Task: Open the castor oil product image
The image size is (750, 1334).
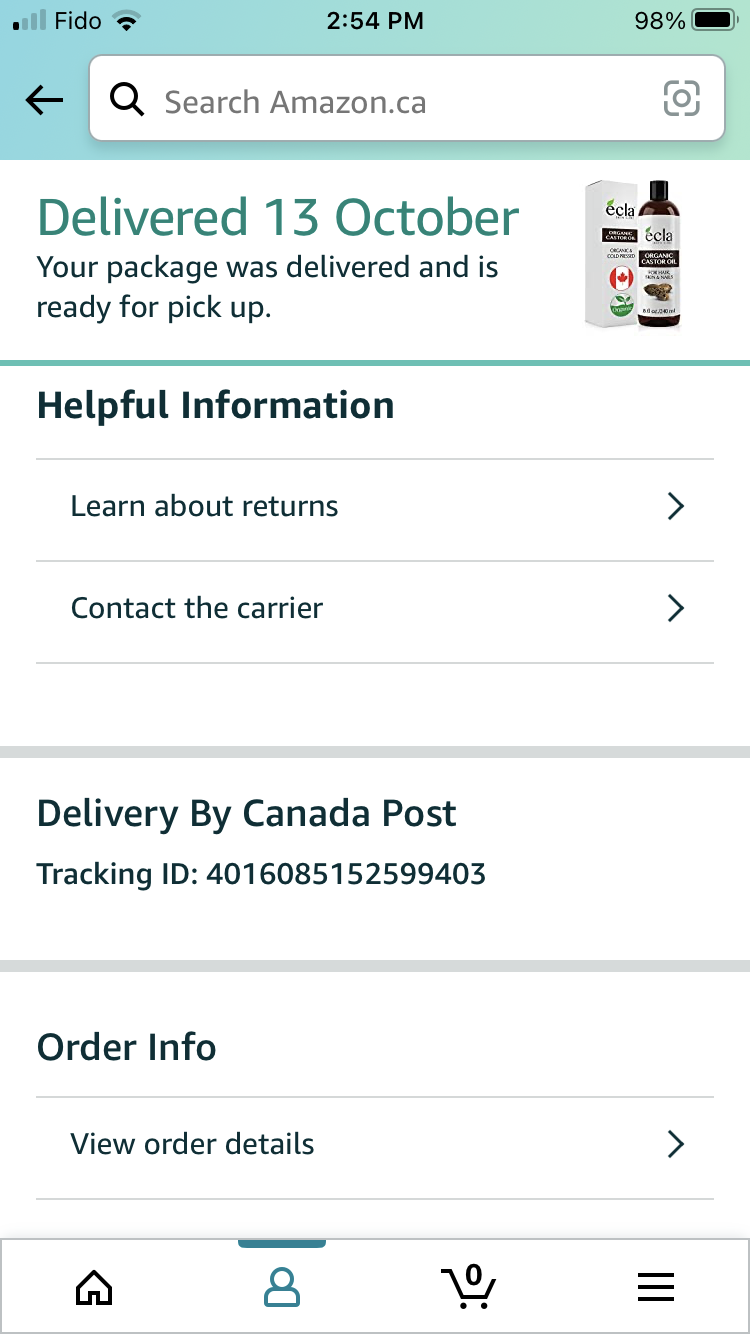Action: (633, 255)
